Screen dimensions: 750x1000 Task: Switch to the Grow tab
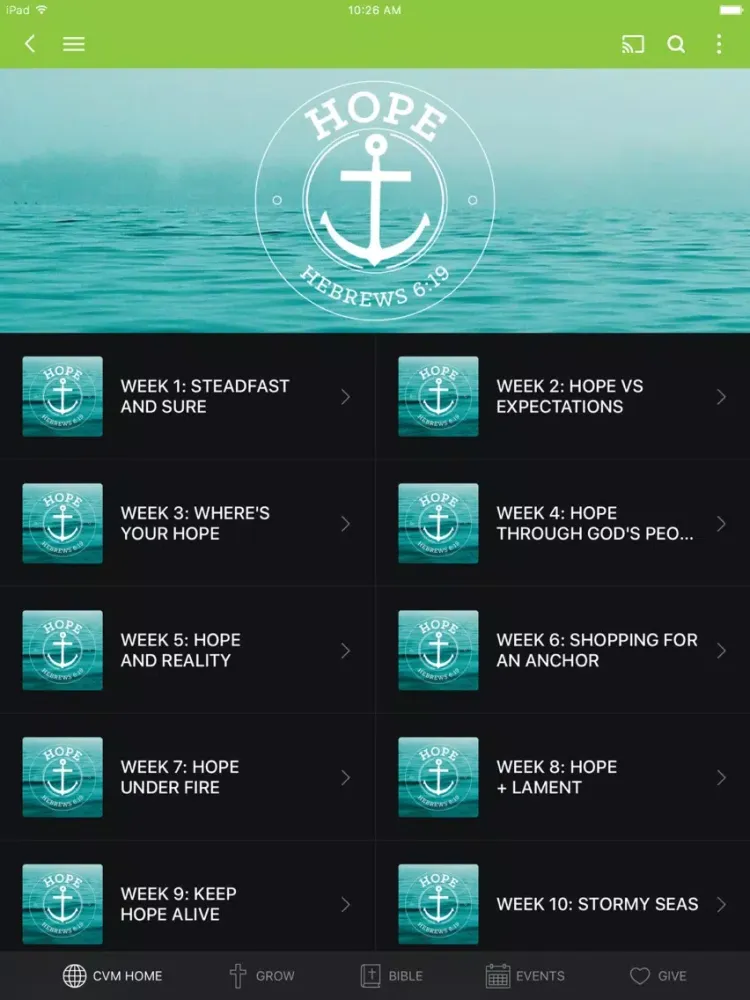pos(261,976)
